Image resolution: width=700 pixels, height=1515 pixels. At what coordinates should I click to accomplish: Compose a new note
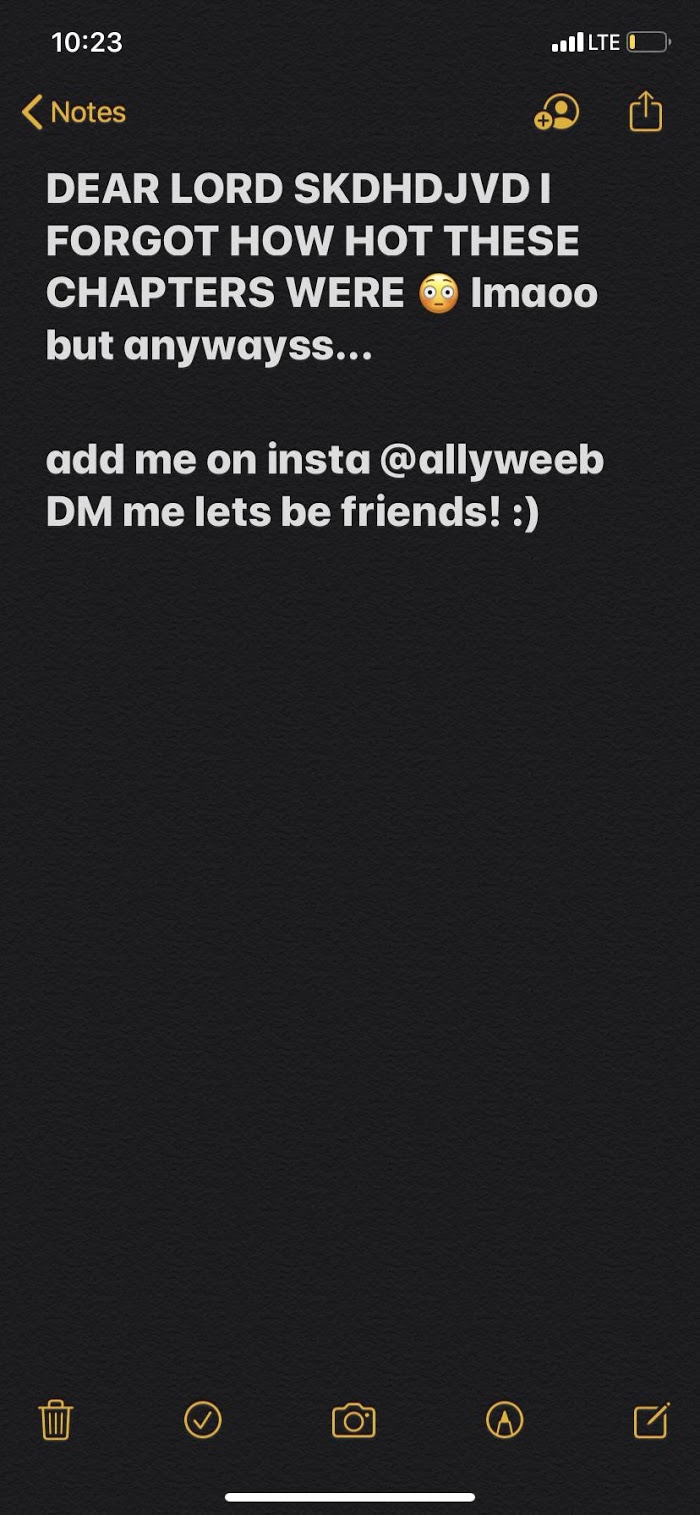pyautogui.click(x=651, y=1420)
